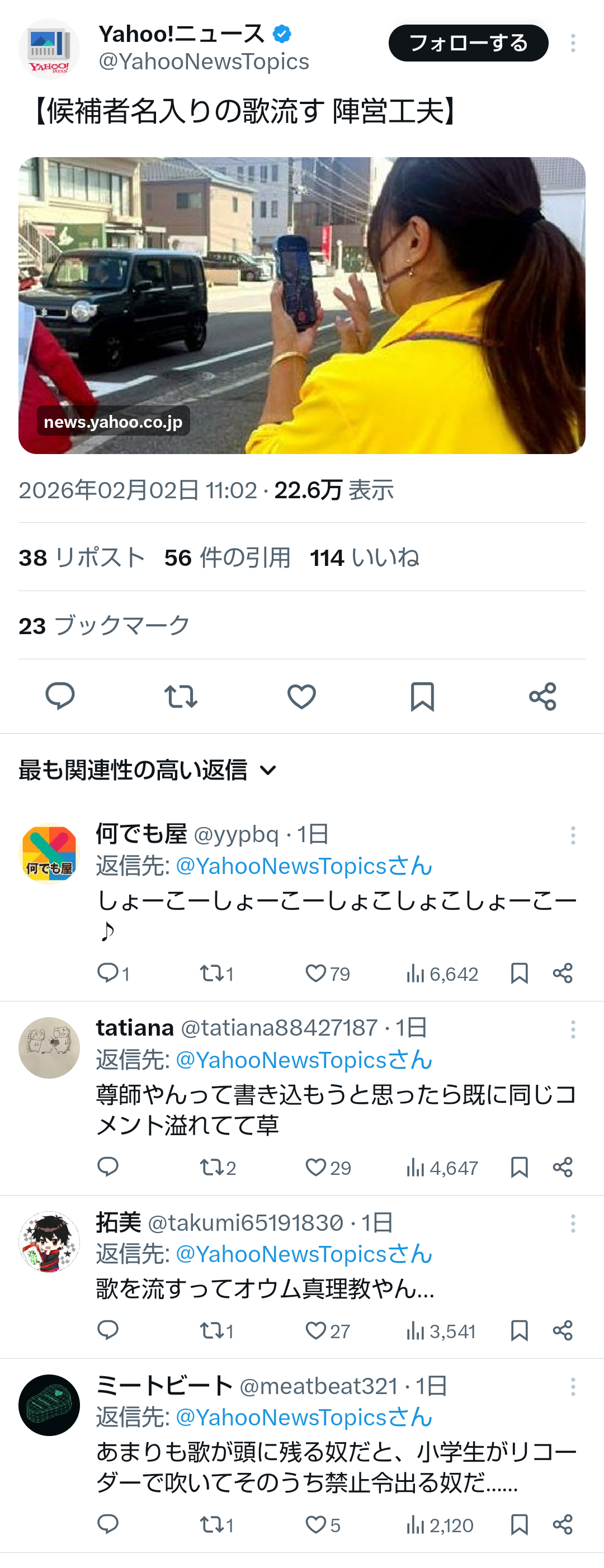Viewport: 604px width, 1568px height.
Task: Bookmark the Yahoo!ニュース post
Action: (422, 696)
